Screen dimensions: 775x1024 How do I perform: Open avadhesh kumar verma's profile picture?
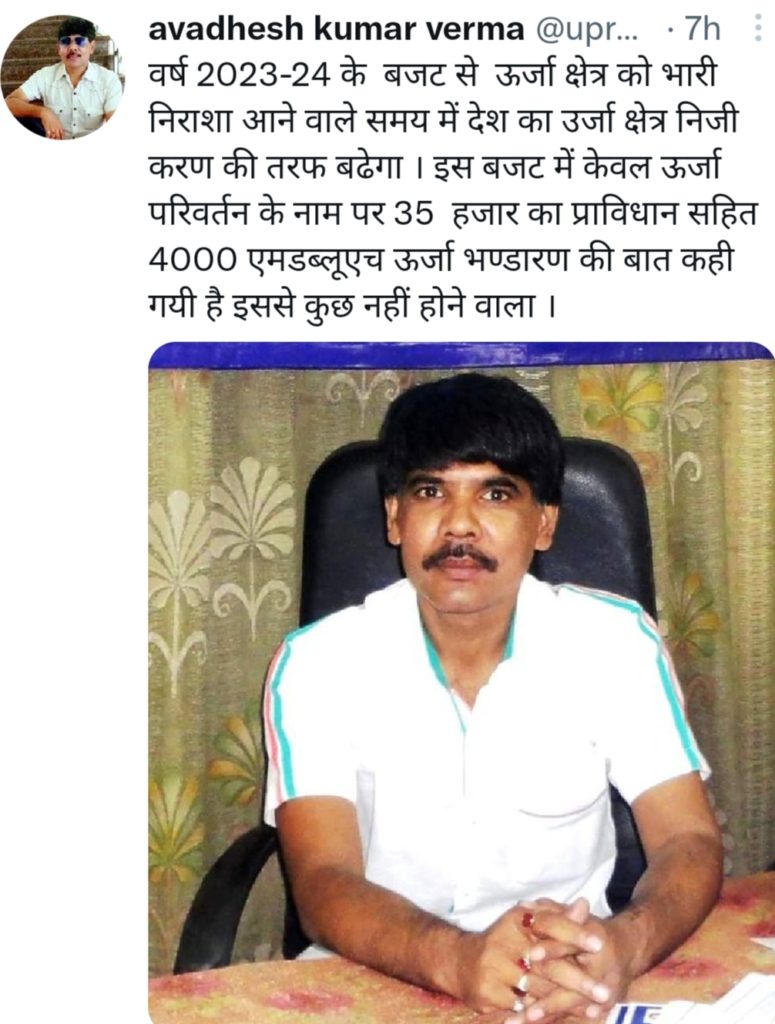point(63,75)
